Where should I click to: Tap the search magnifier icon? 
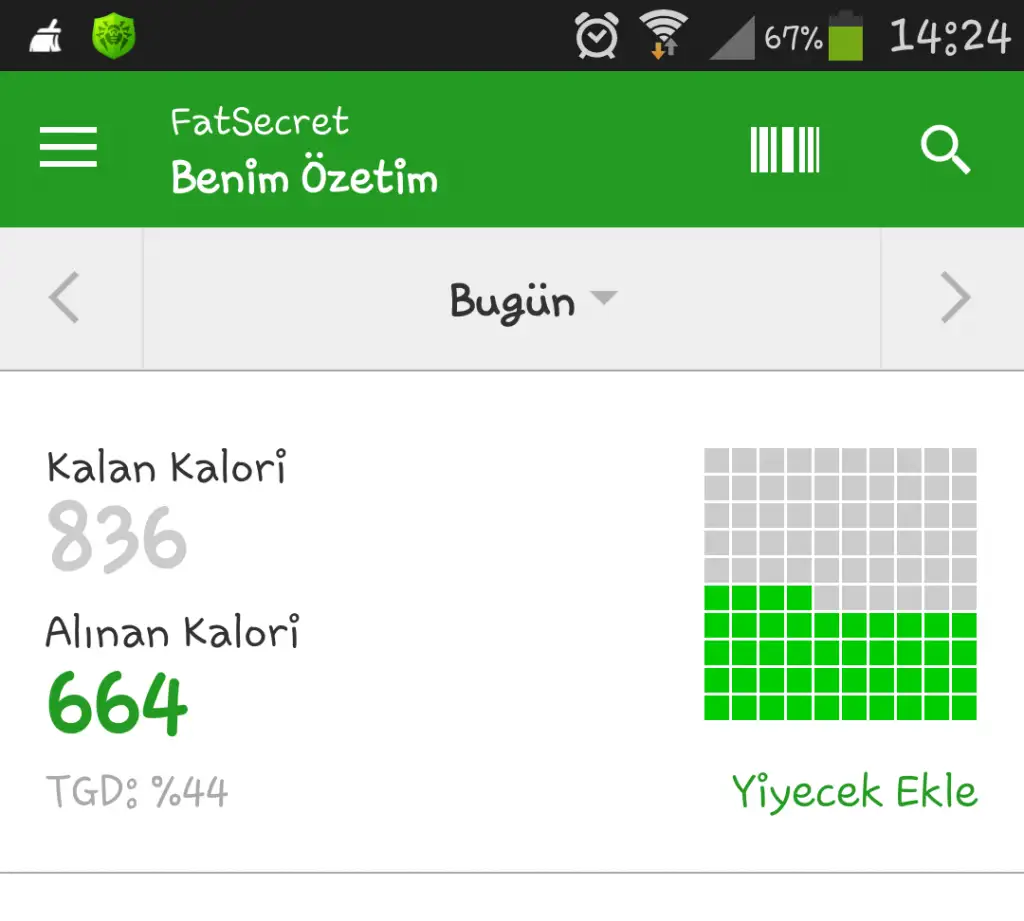pos(945,150)
